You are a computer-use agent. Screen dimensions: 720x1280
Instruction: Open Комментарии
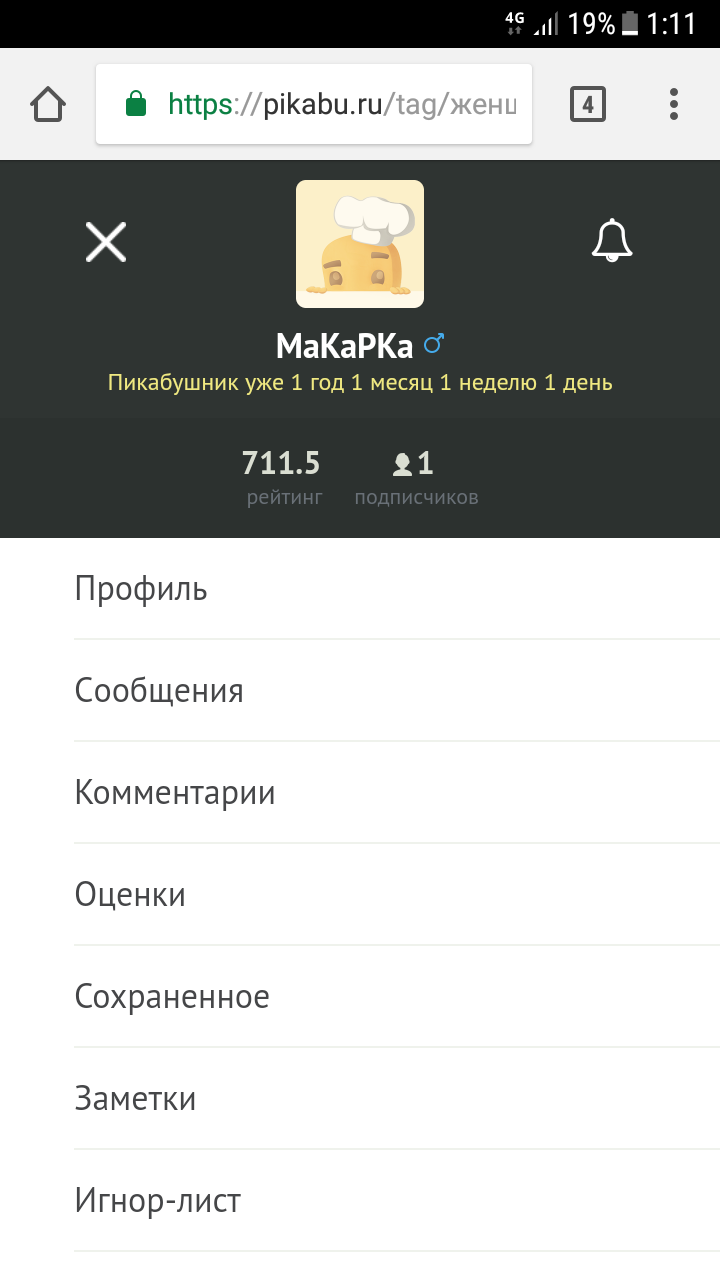pos(175,793)
